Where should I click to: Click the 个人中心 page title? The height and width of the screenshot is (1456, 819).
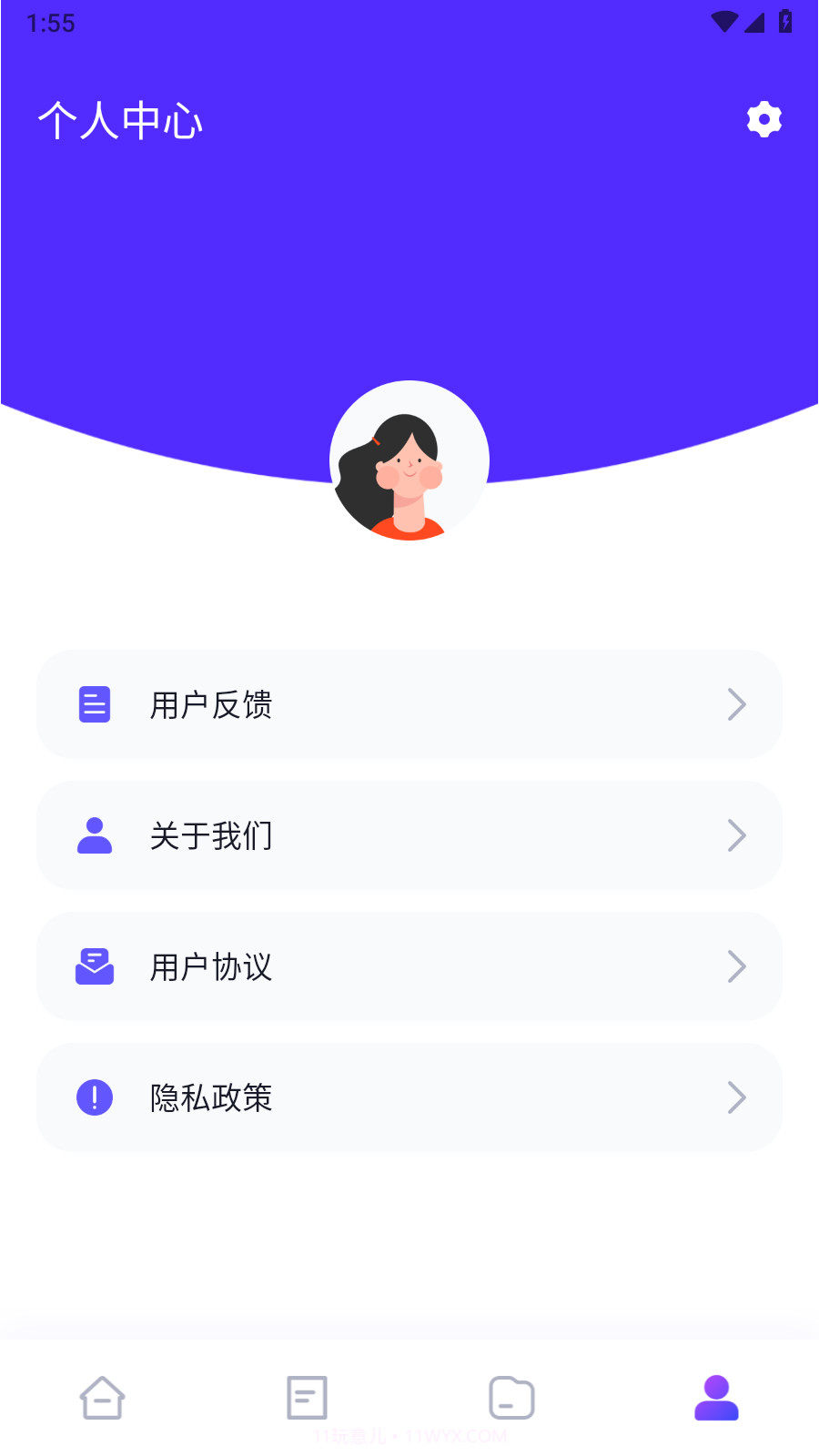coord(120,119)
